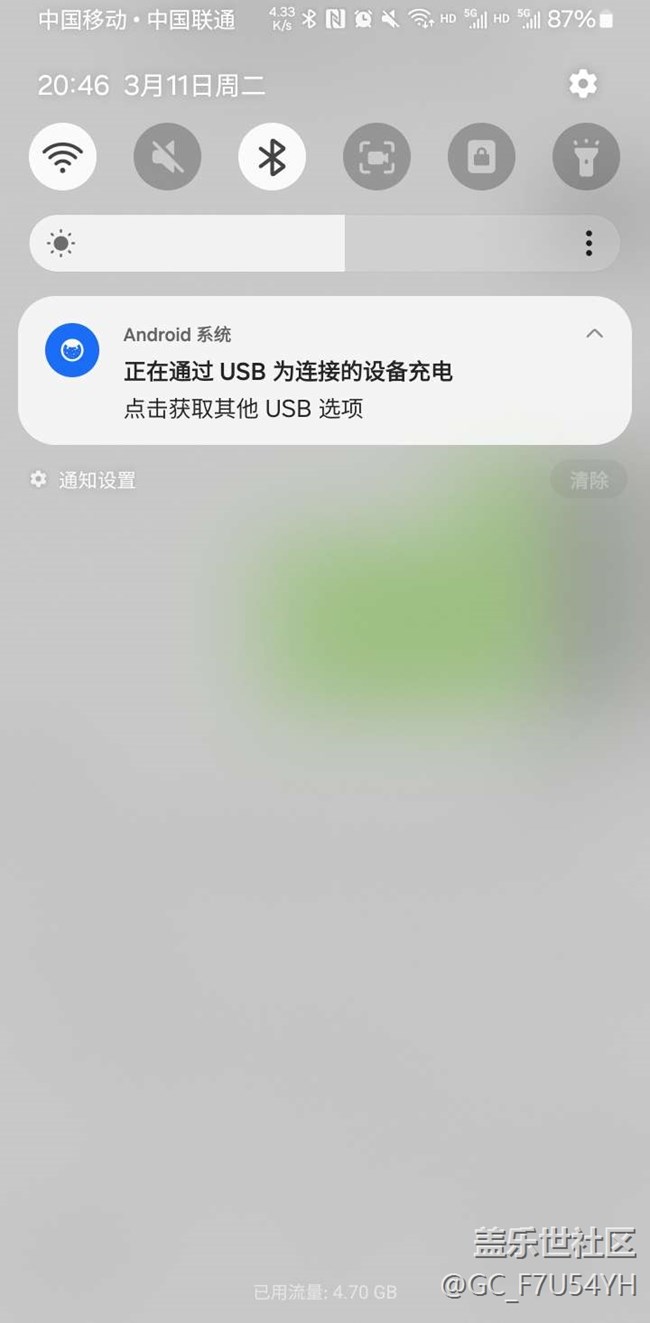The image size is (650, 1323).
Task: Enable the screen recorder quick tile
Action: (377, 157)
